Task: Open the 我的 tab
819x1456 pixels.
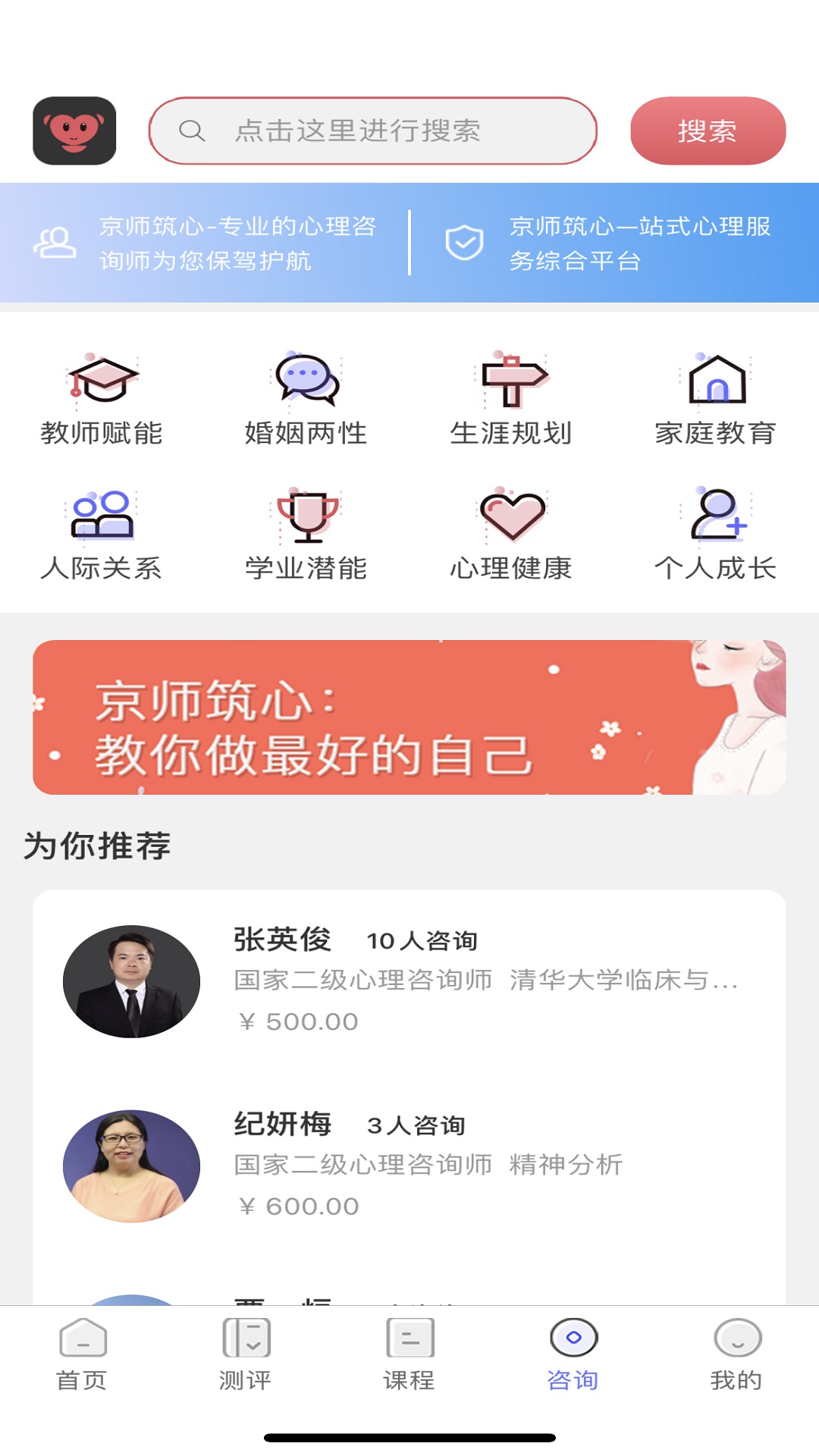Action: pos(736,1354)
